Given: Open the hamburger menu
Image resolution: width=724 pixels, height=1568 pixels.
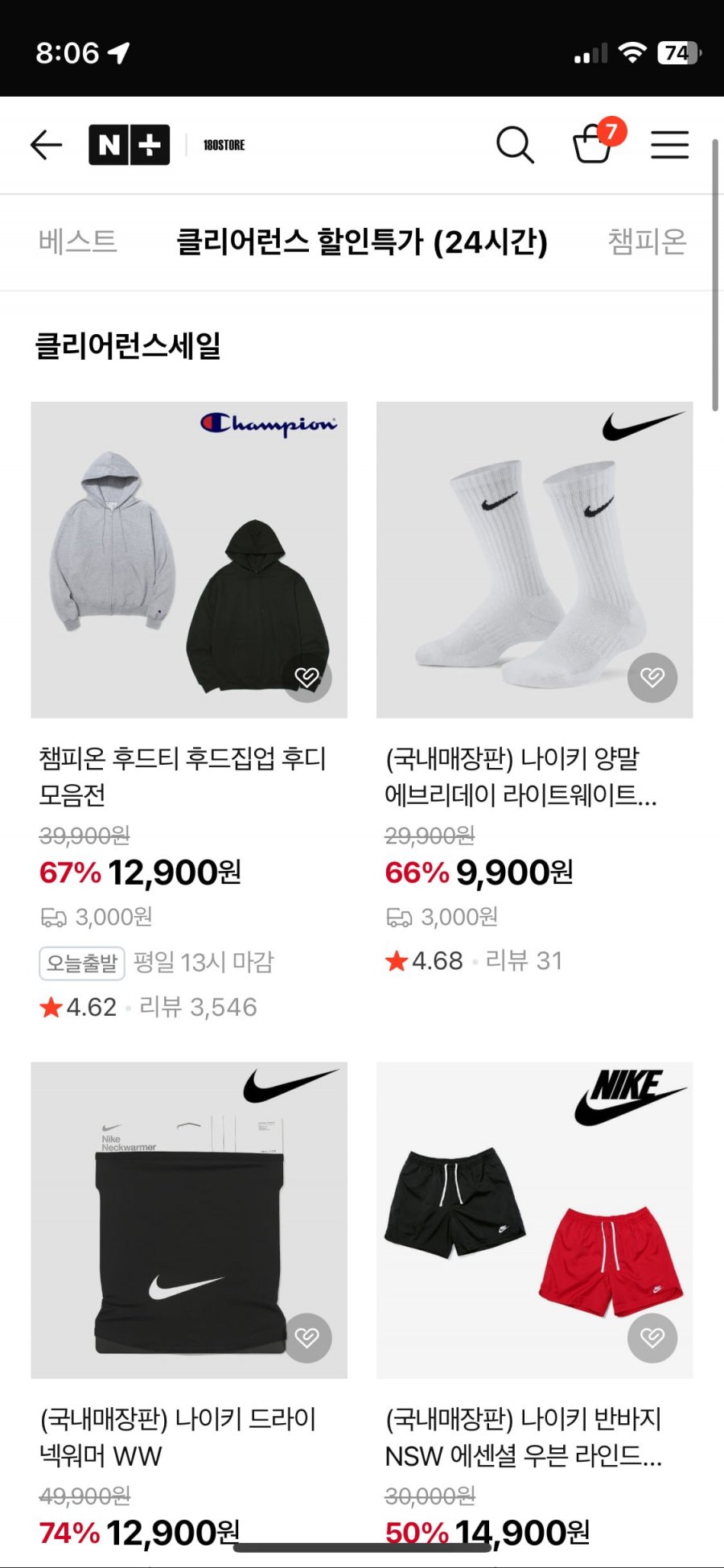Looking at the screenshot, I should coord(669,145).
